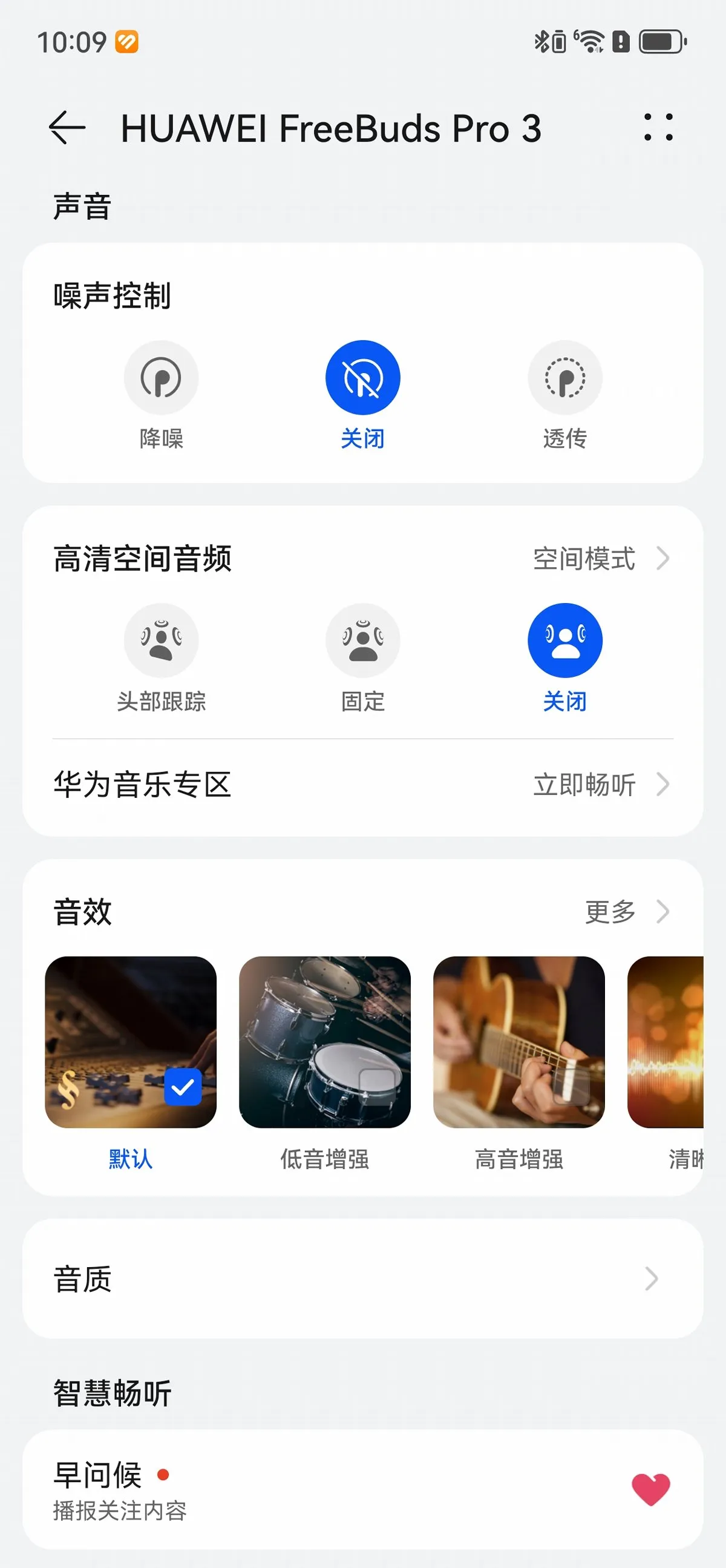Open the 音质 settings row
The image size is (726, 1568).
(363, 1278)
